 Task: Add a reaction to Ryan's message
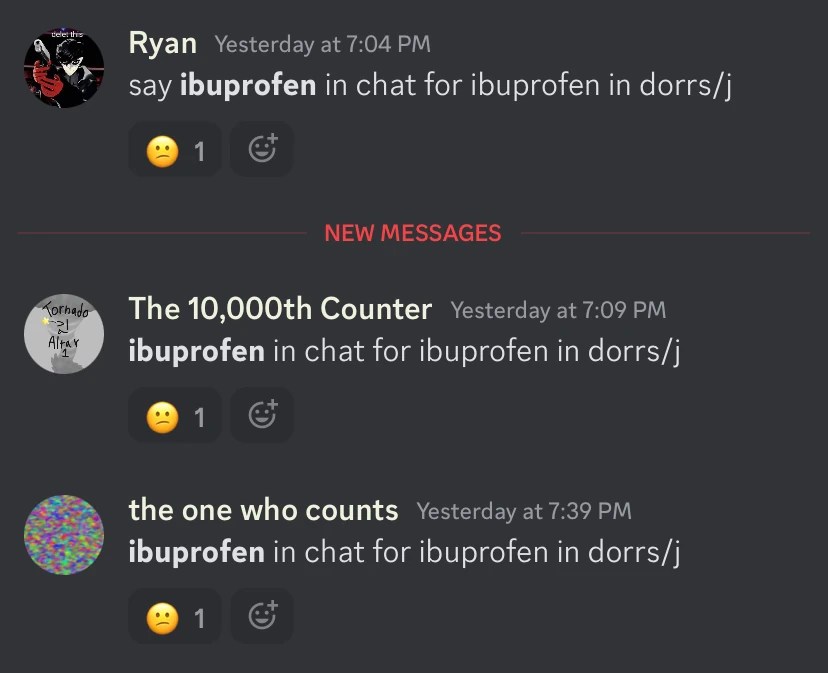(x=262, y=151)
